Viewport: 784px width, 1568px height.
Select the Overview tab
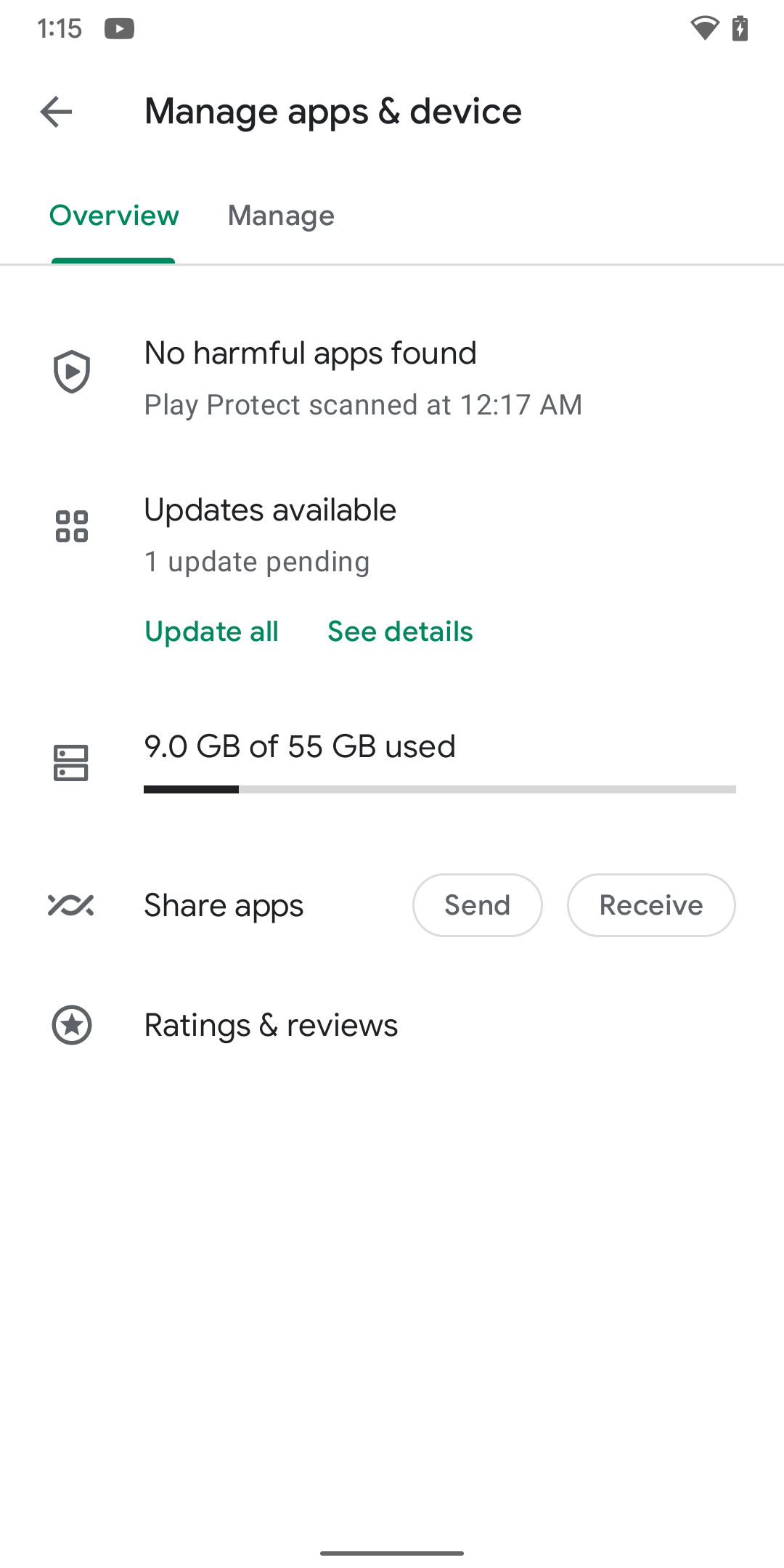click(x=113, y=216)
